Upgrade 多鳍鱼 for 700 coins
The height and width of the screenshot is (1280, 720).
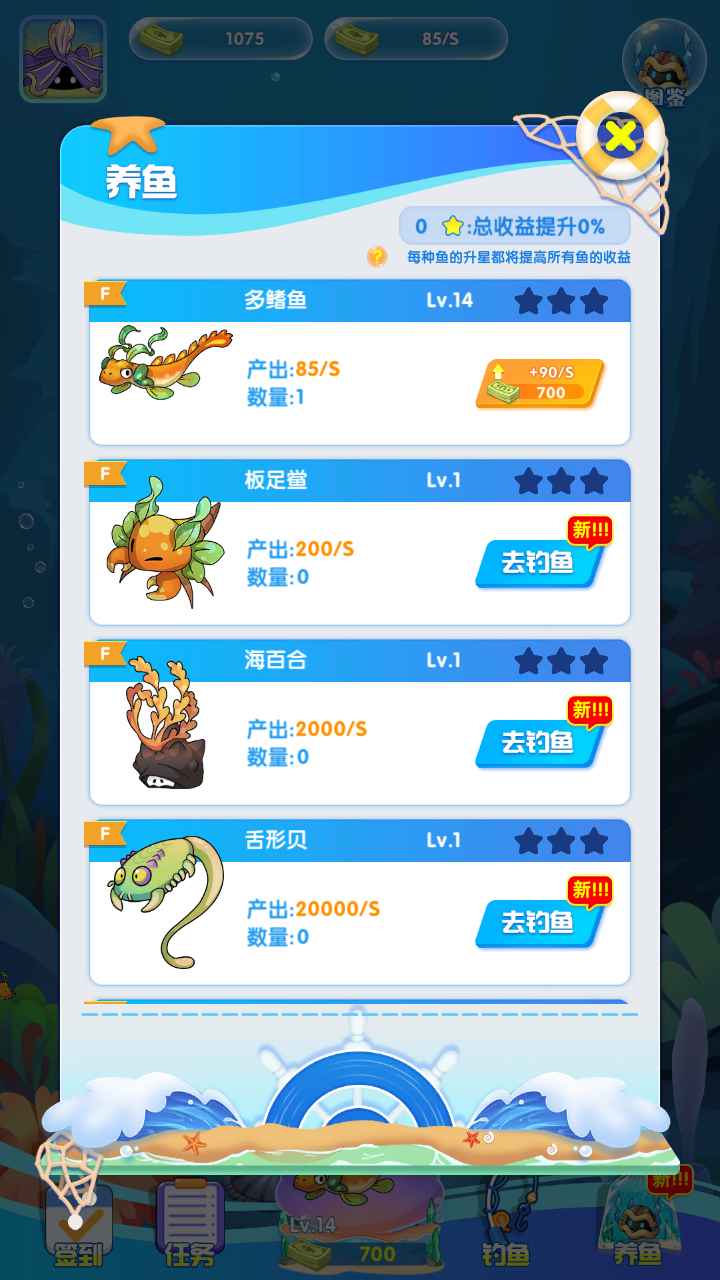click(540, 383)
